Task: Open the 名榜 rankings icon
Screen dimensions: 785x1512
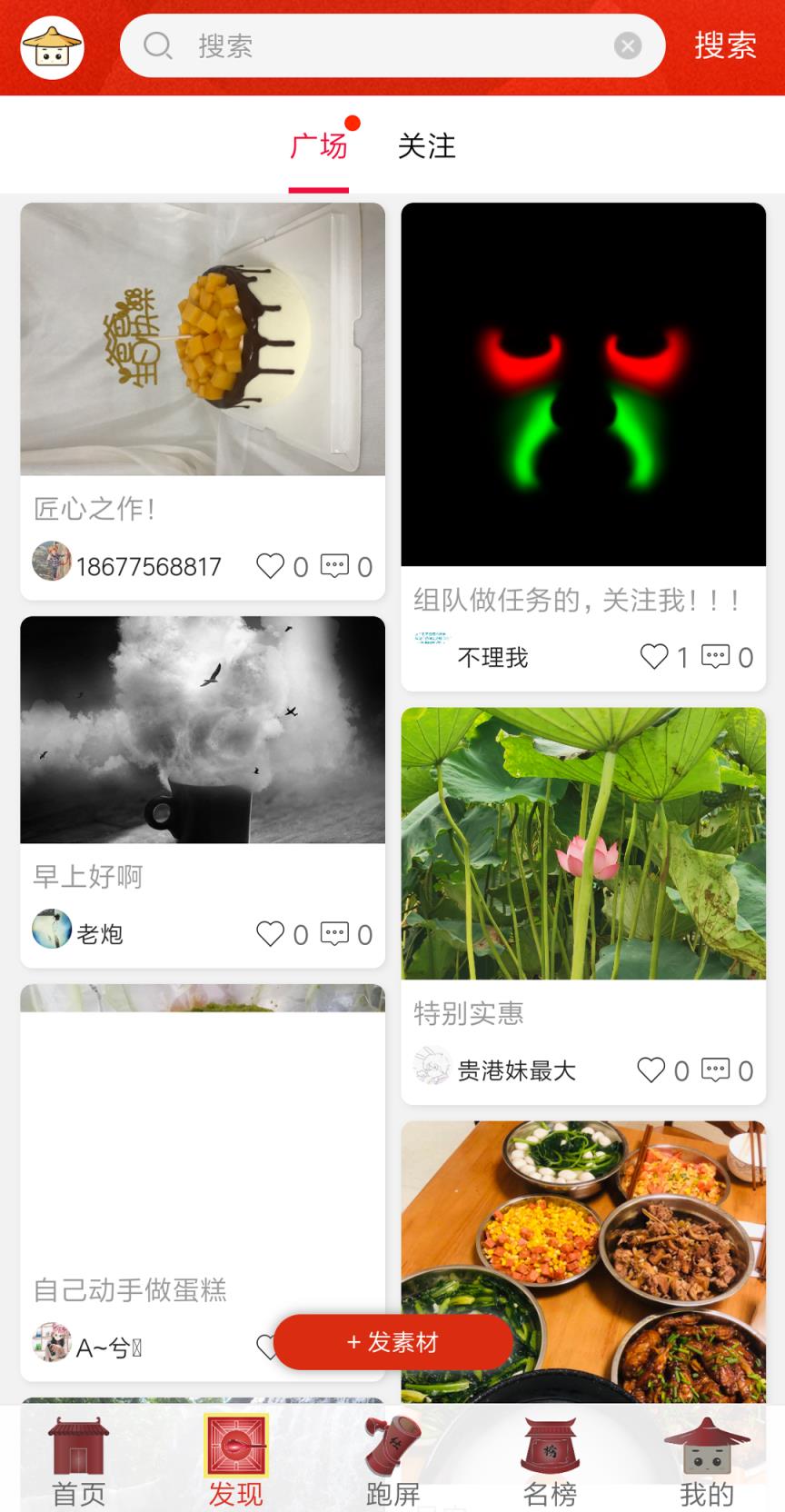Action: (x=550, y=1449)
